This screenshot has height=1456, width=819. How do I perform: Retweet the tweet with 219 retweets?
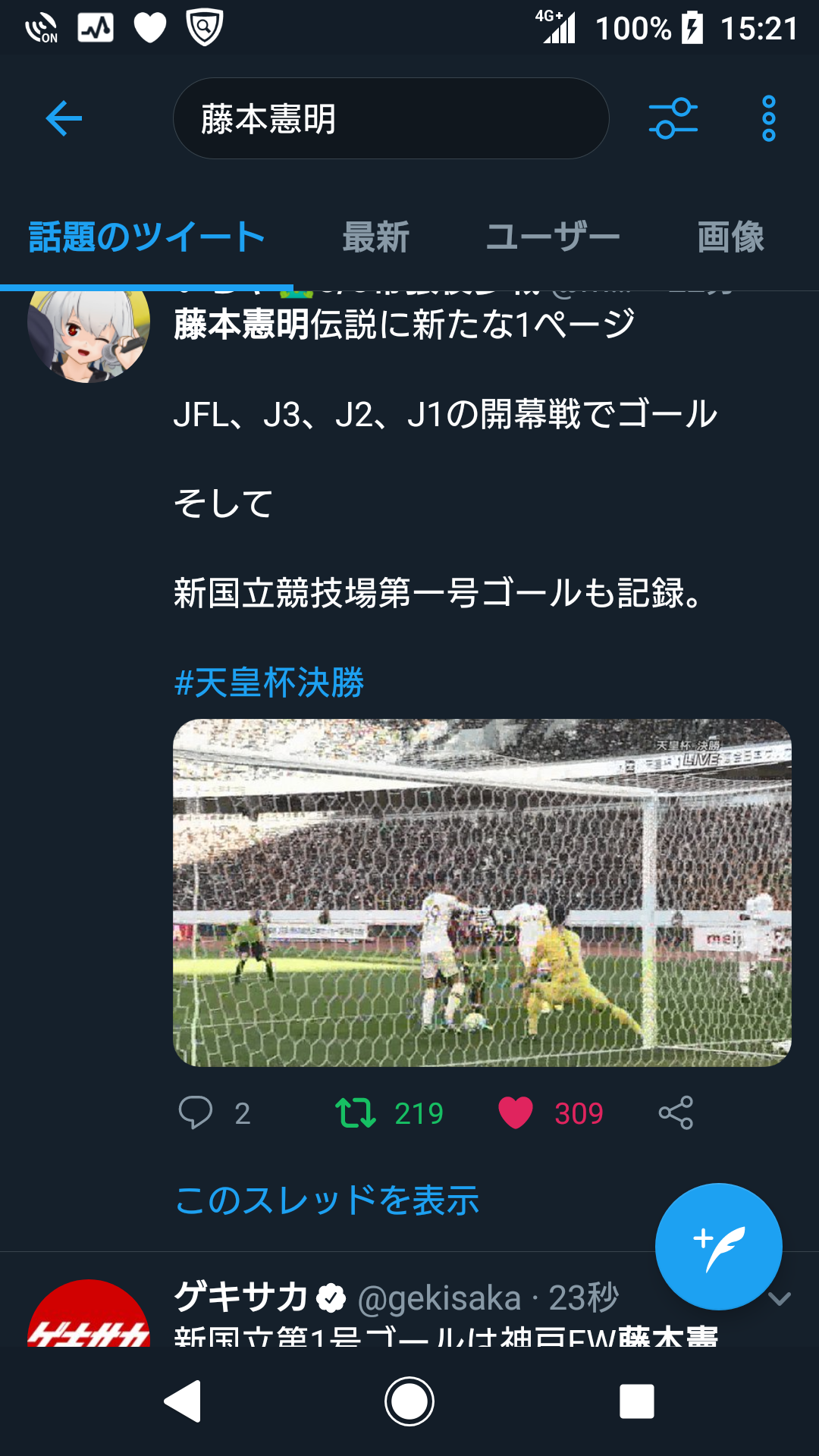click(356, 1113)
